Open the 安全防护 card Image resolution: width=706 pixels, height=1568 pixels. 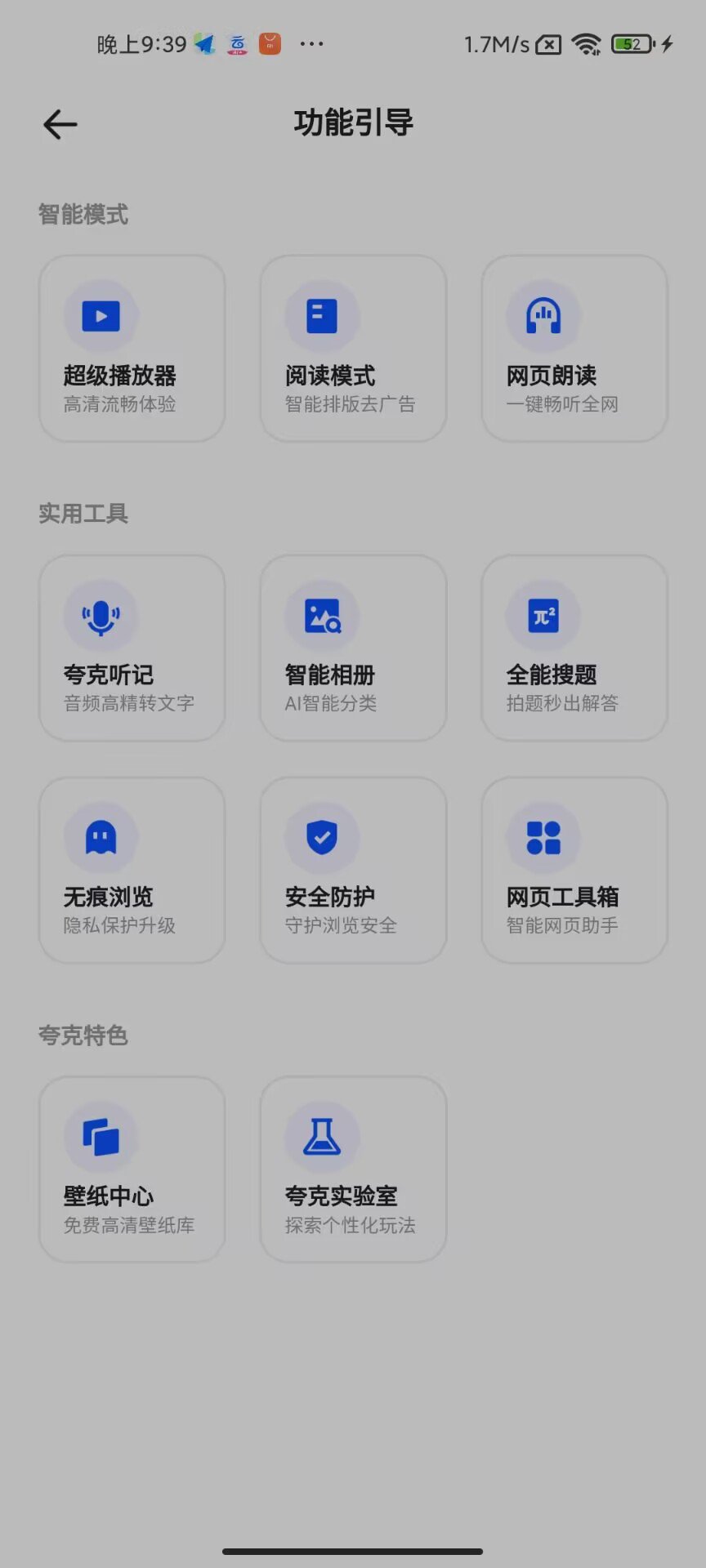pyautogui.click(x=353, y=871)
